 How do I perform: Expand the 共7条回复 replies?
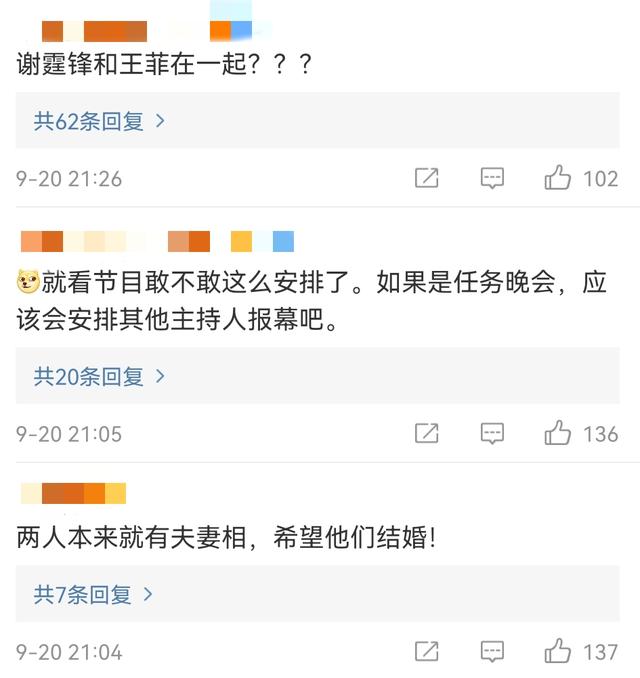92,595
